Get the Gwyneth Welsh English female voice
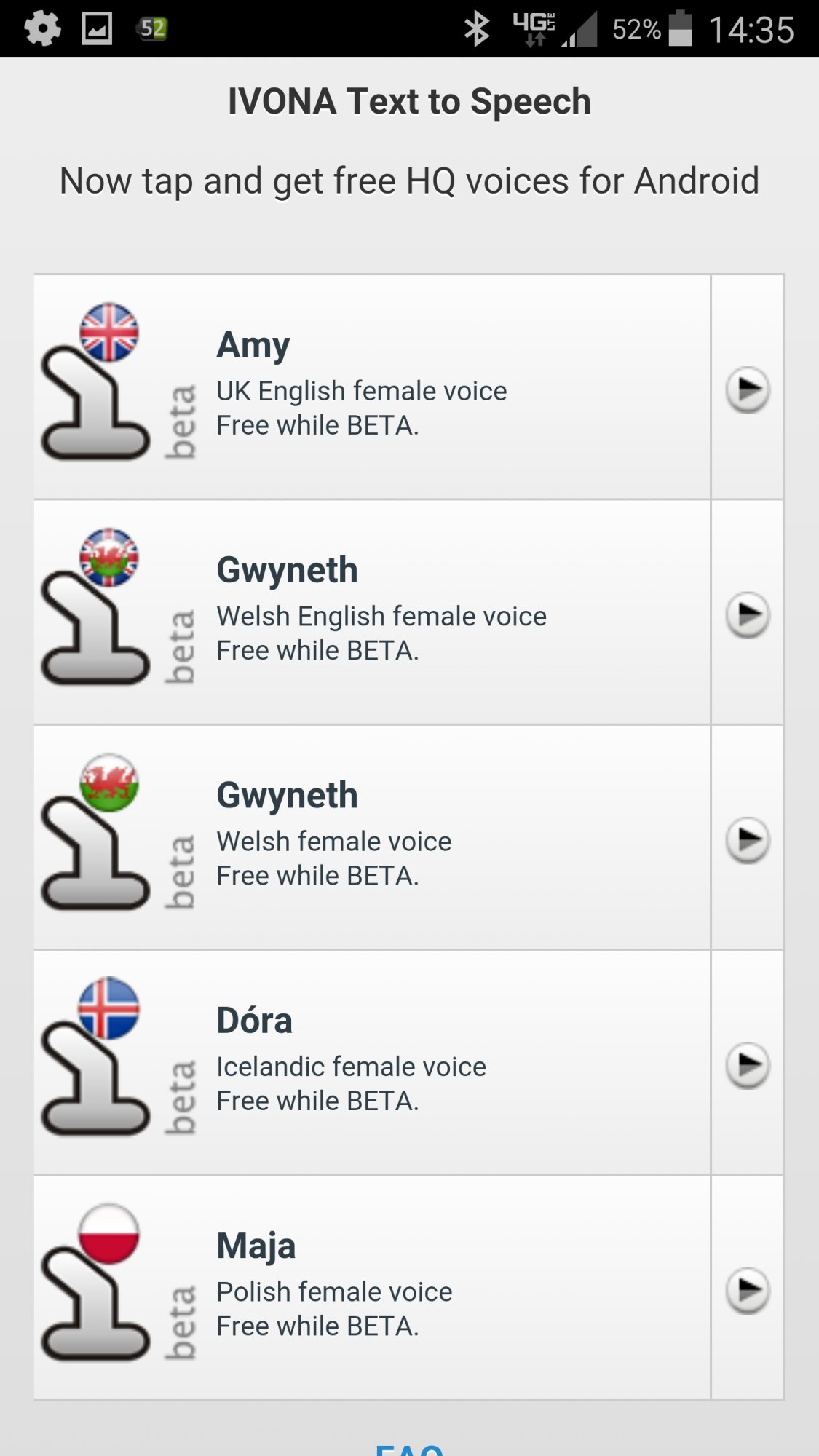Viewport: 819px width, 1456px height. [x=372, y=612]
